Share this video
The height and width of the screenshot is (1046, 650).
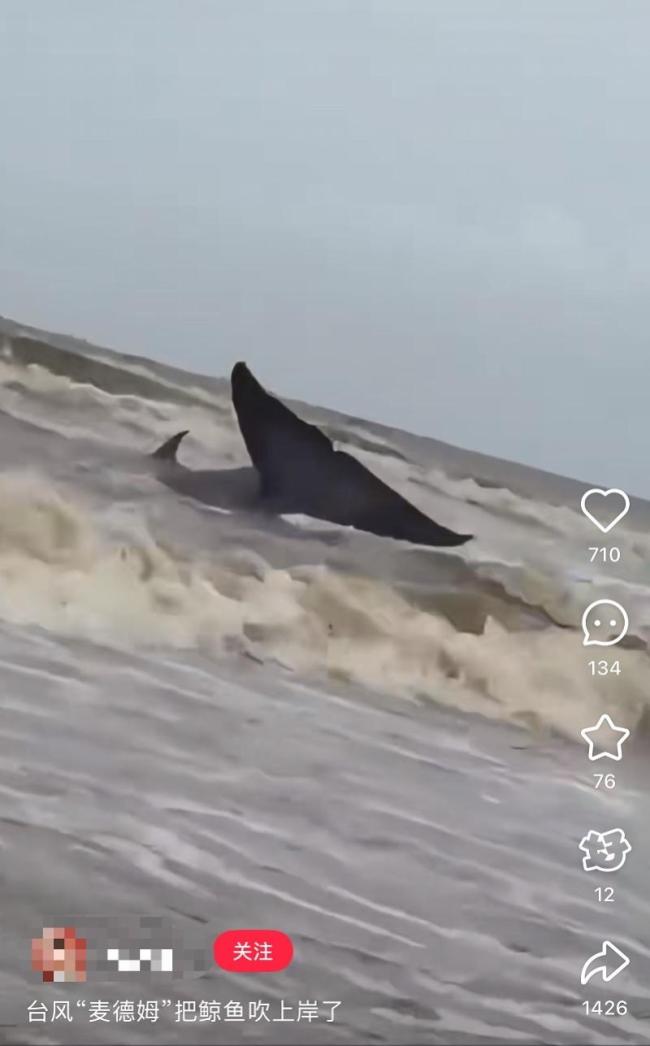coord(604,964)
